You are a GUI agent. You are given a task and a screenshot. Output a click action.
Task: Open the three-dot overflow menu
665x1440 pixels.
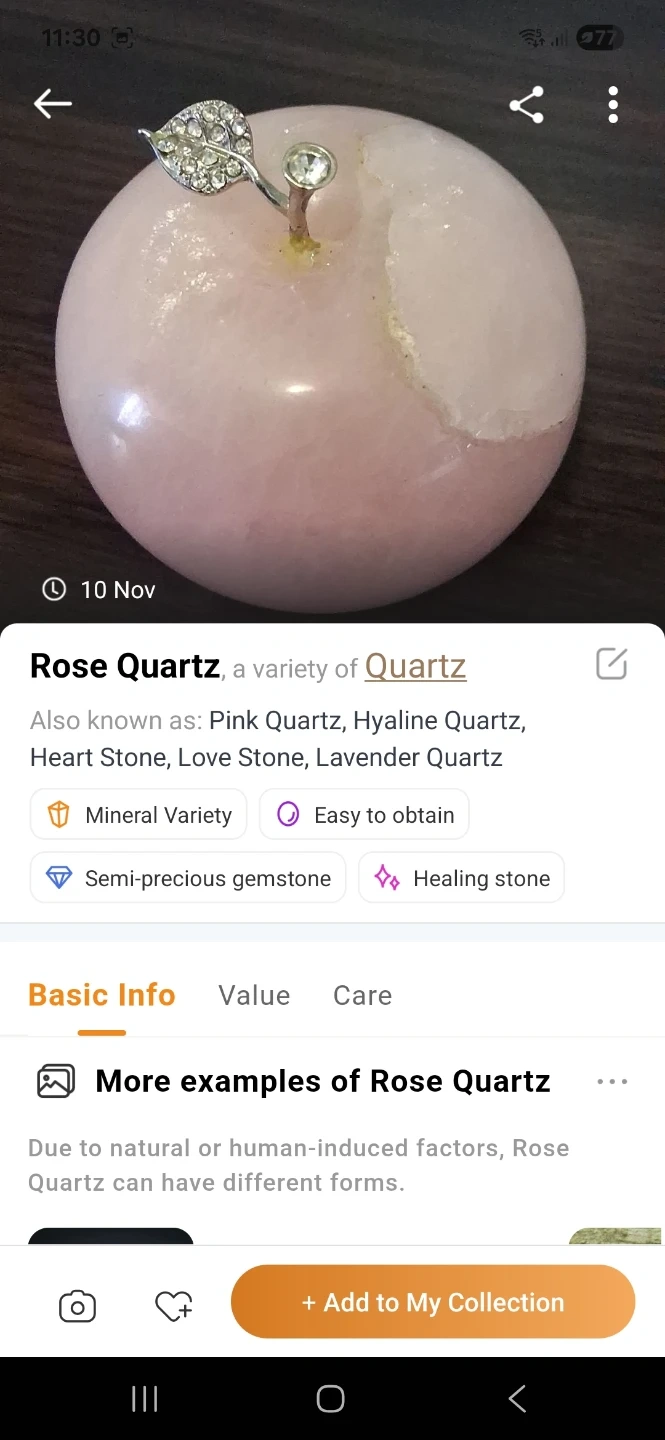click(613, 105)
